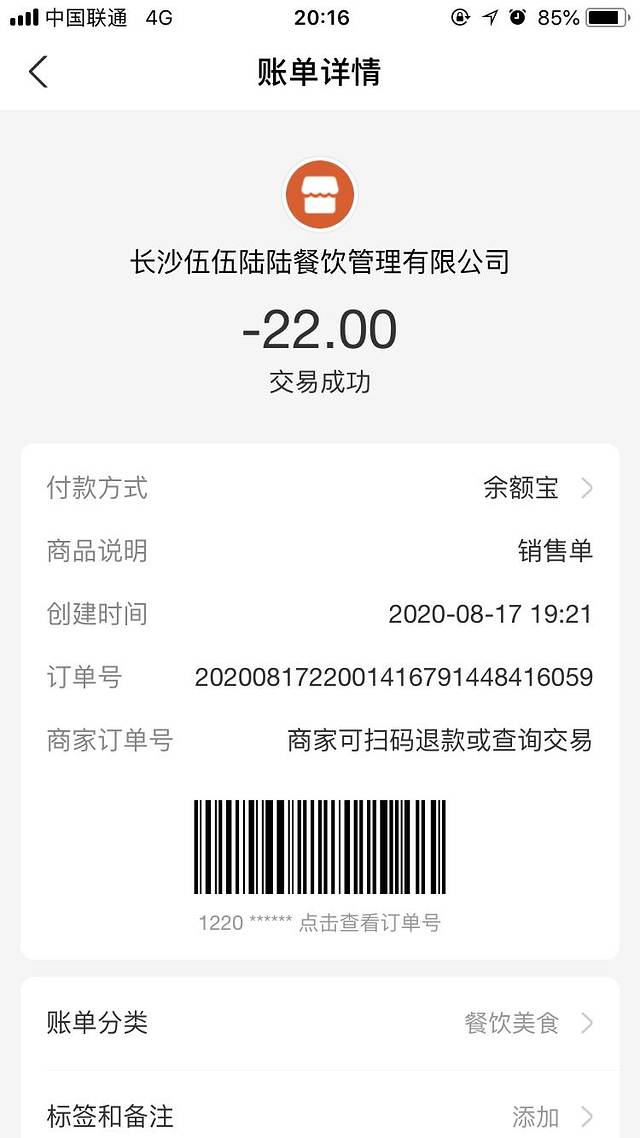
Task: Tap 点击查看订单号 to reveal order number
Action: pos(369,922)
